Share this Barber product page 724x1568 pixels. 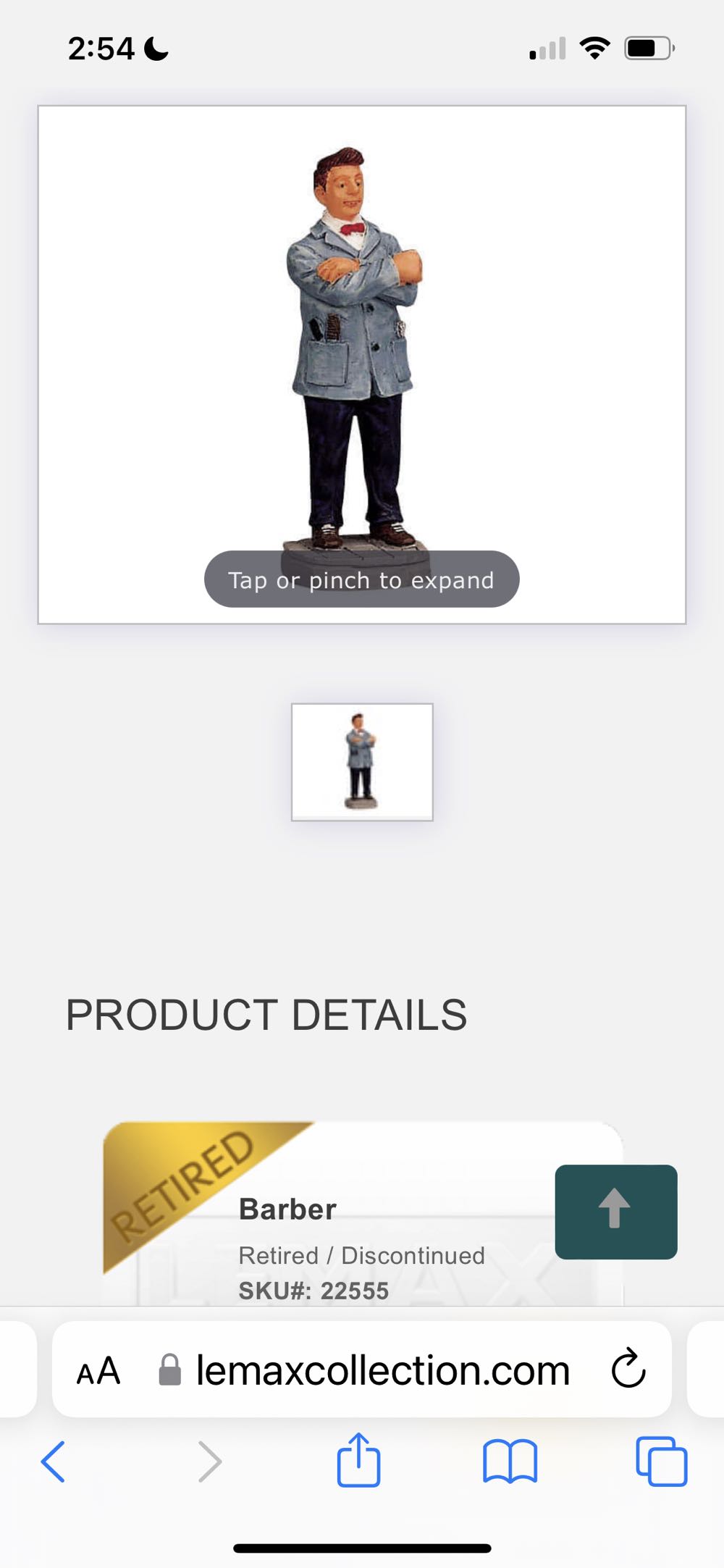click(358, 1460)
